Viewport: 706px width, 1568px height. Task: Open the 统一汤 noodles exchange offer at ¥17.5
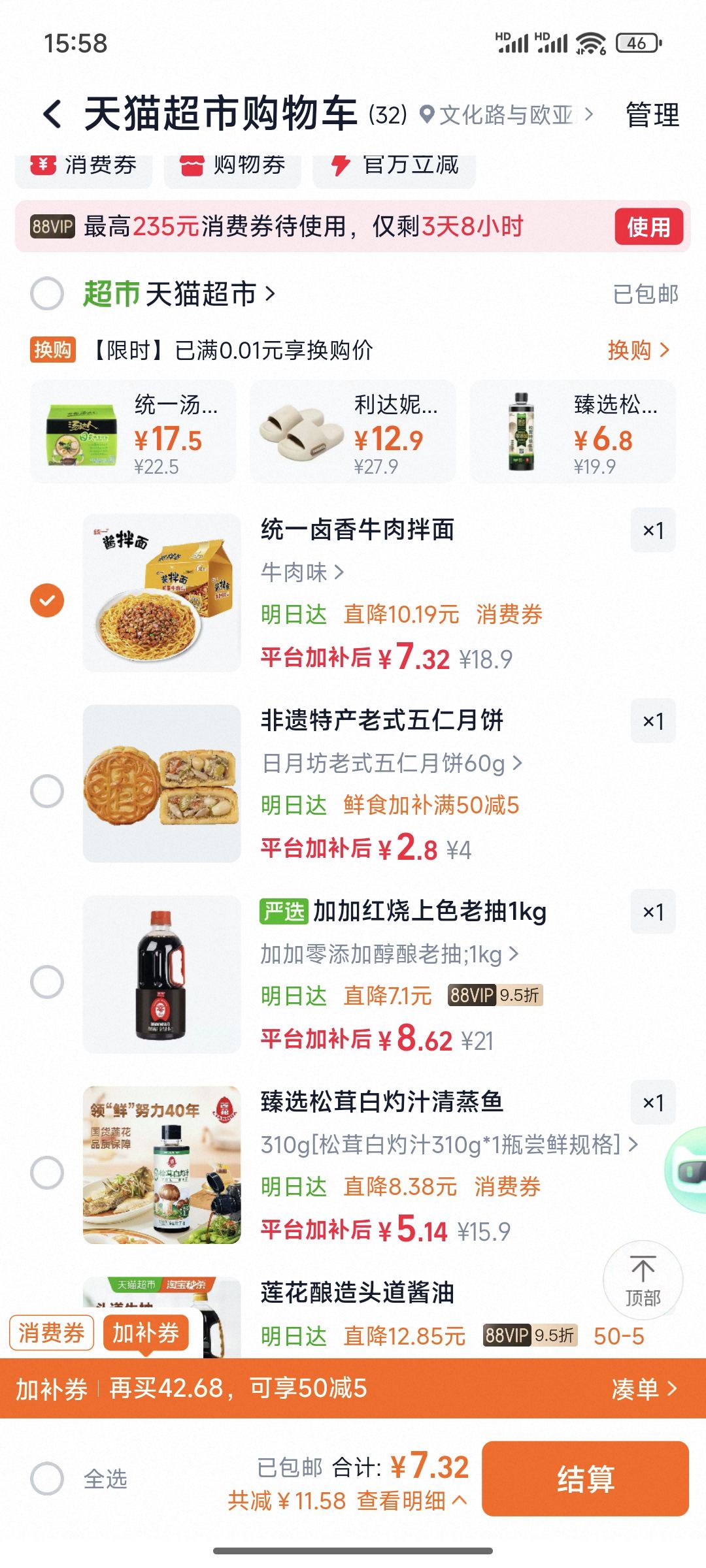click(x=133, y=431)
